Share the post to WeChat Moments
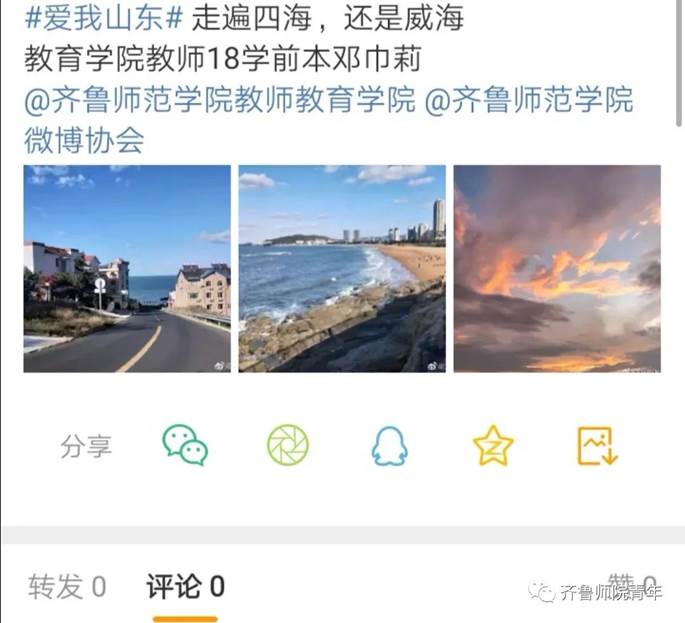 coord(288,445)
